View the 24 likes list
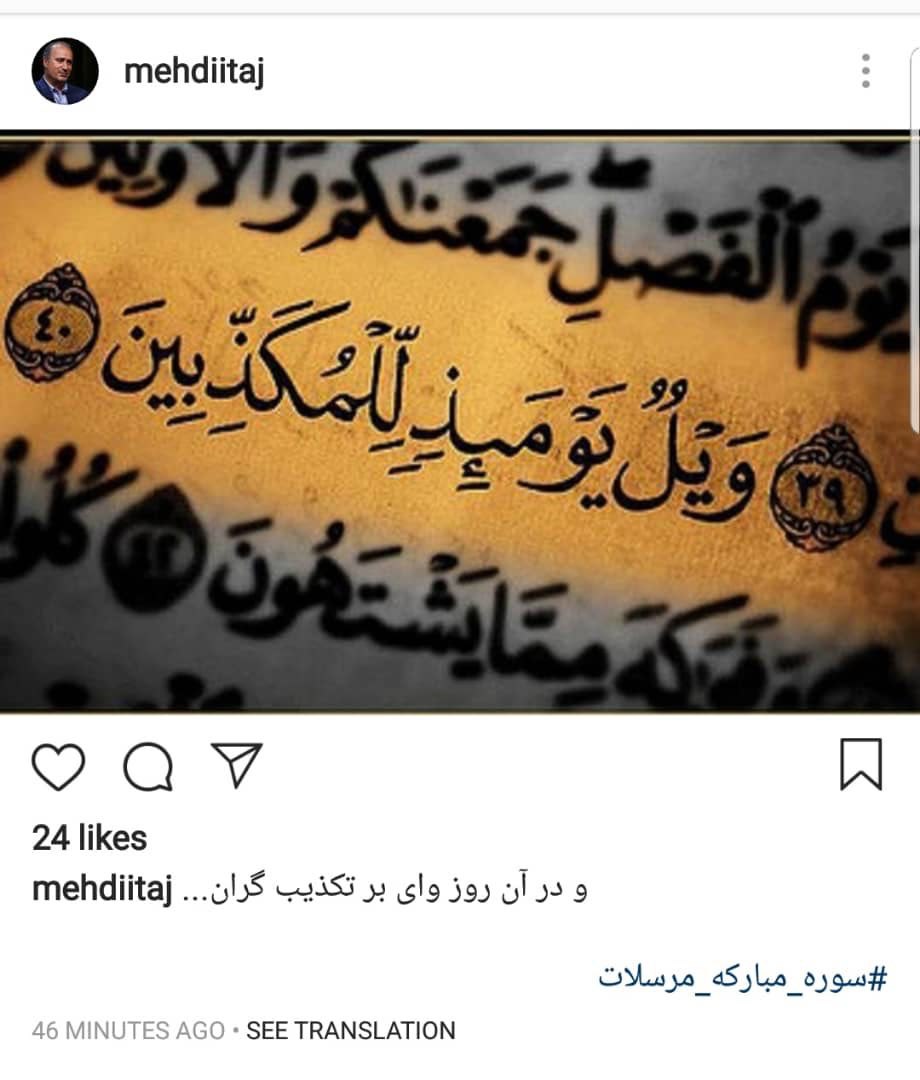Viewport: 920px width, 1080px height. 89,838
